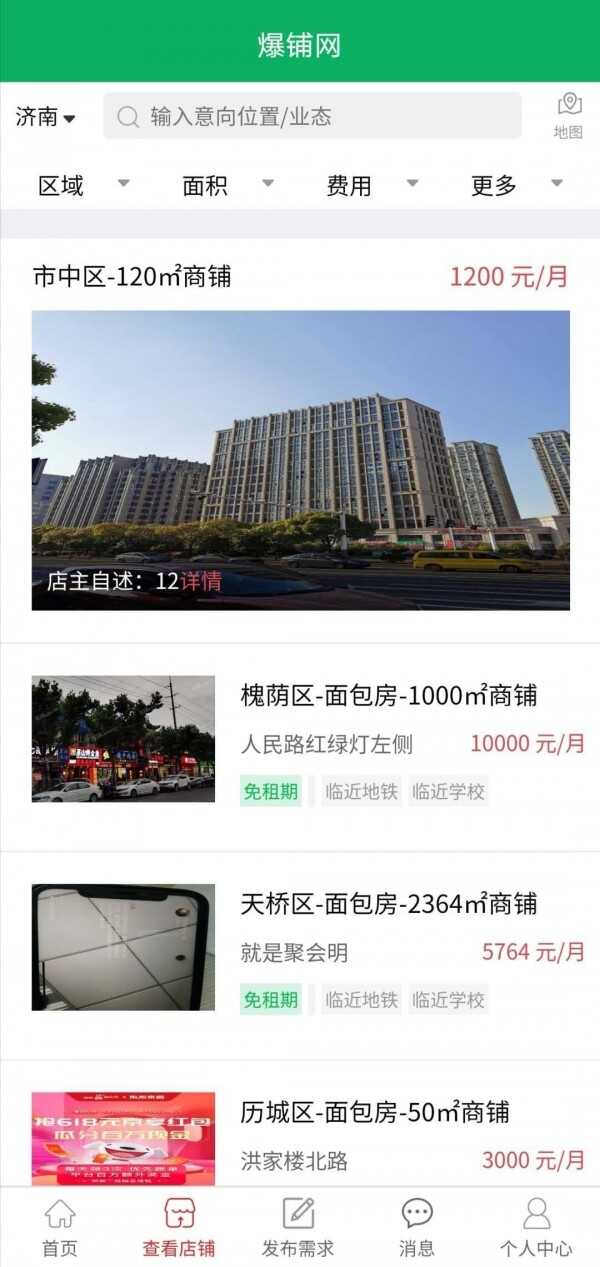The height and width of the screenshot is (1267, 600).
Task: Open the 济南 city selector
Action: click(45, 117)
